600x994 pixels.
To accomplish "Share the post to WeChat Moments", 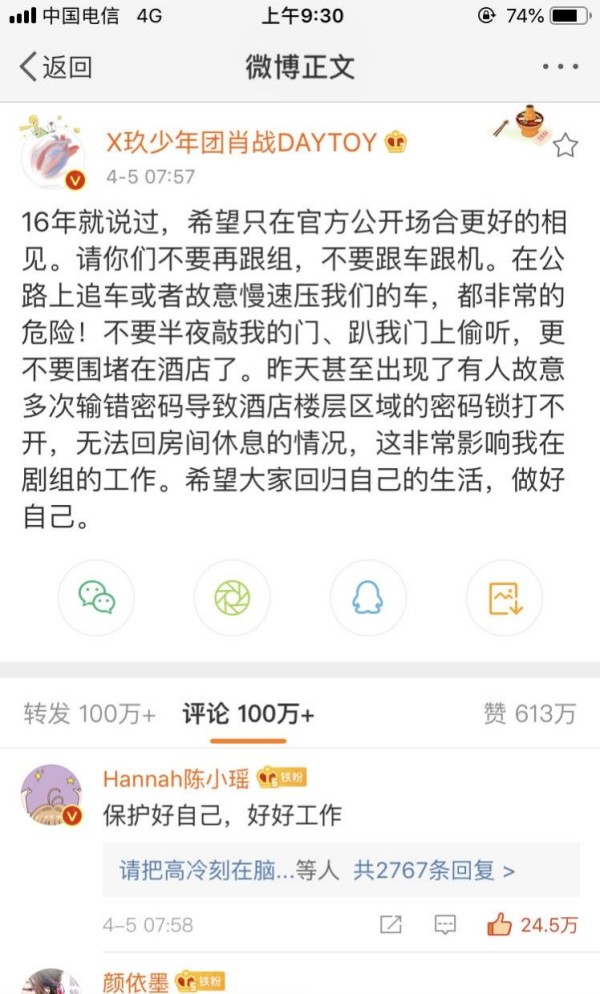I will (x=232, y=598).
